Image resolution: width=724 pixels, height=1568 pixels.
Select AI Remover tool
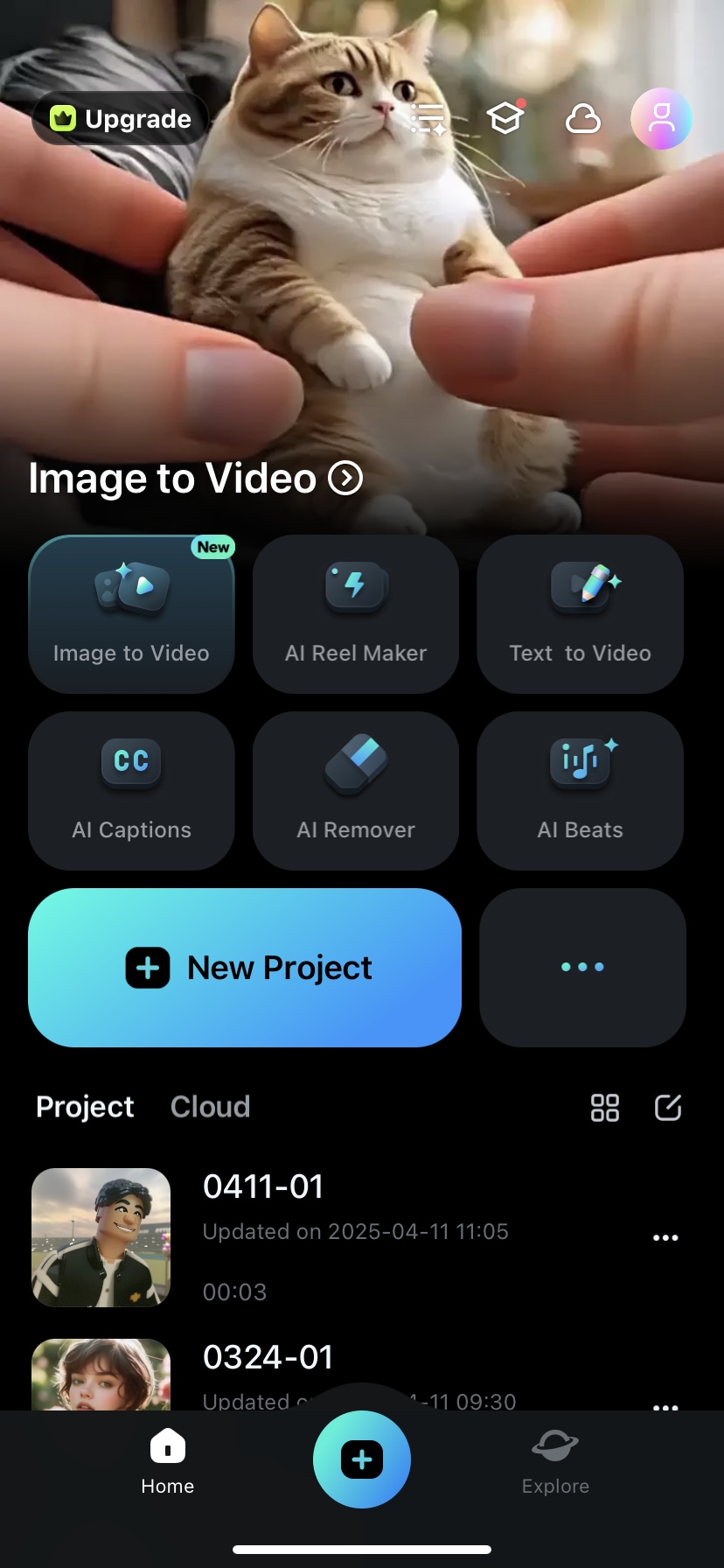coord(356,790)
